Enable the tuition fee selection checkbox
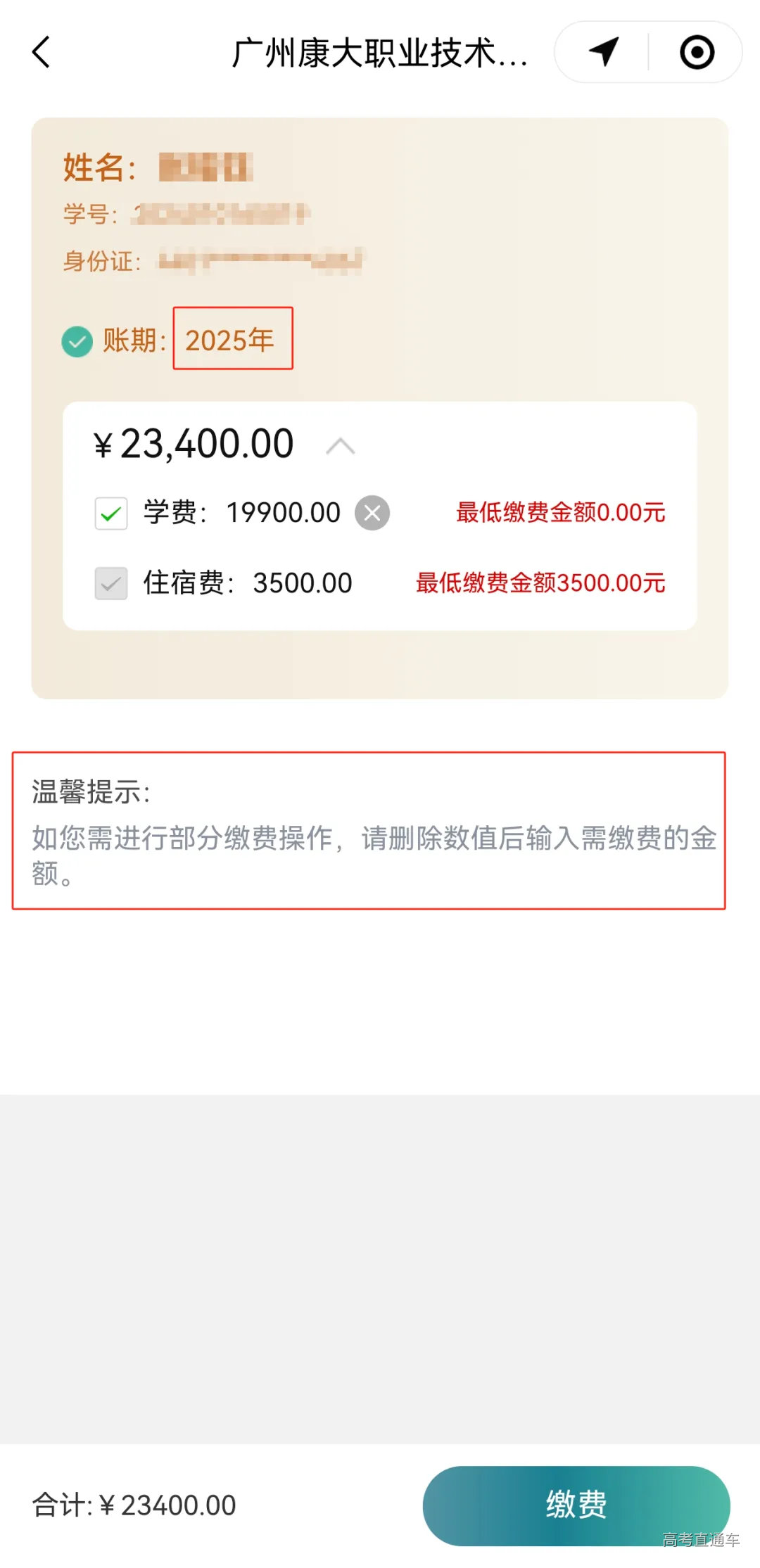 tap(110, 512)
